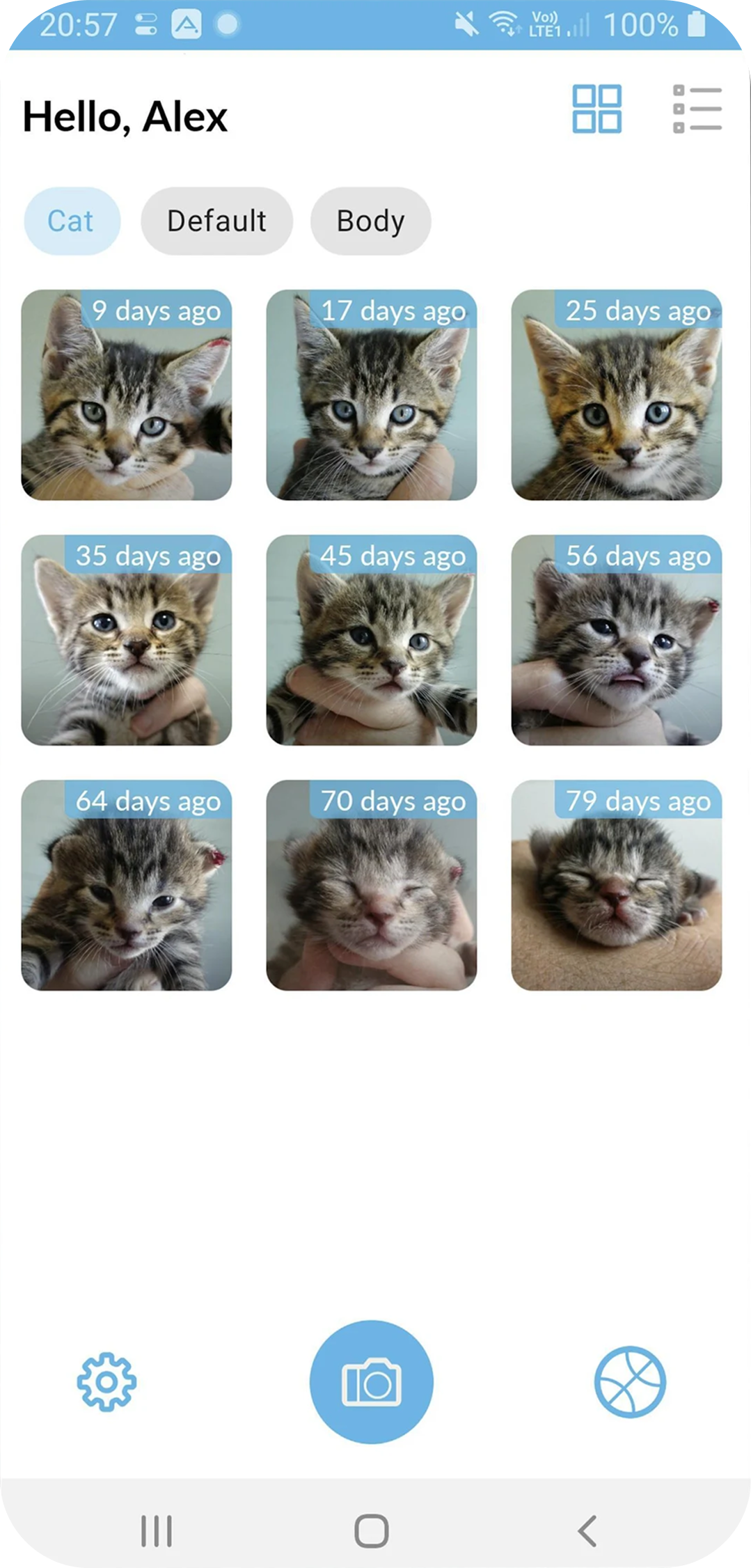751x1568 pixels.
Task: Select the Cat filter chip
Action: (x=72, y=221)
